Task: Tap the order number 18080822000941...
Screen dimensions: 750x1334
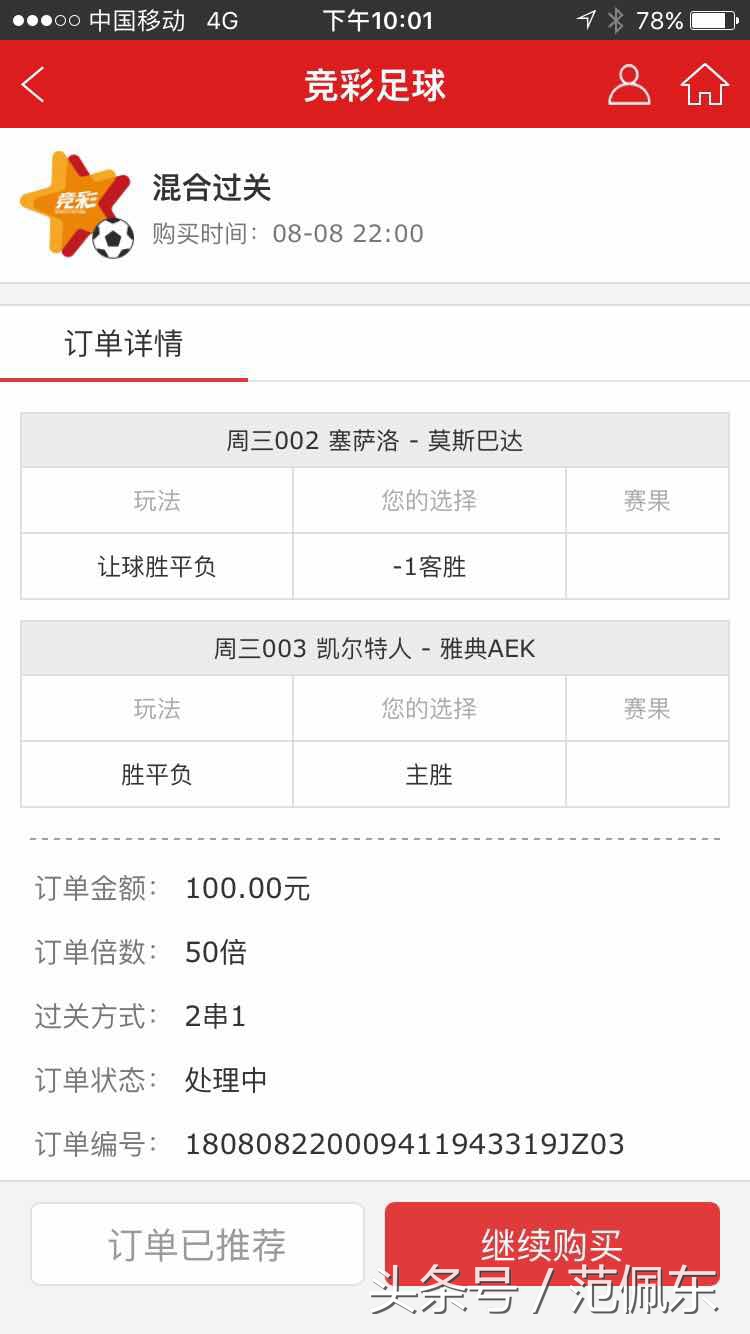Action: coord(404,1143)
